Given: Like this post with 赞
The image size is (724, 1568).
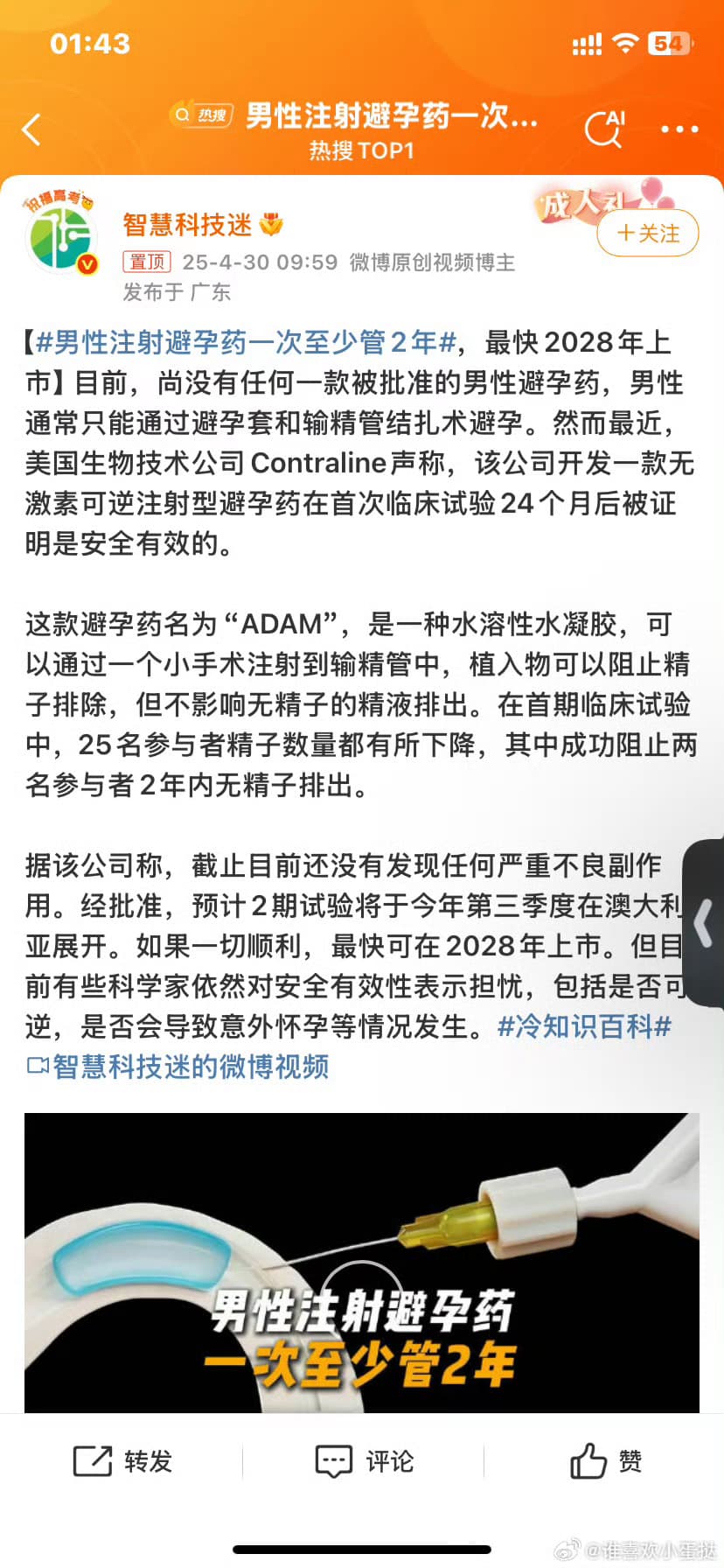Looking at the screenshot, I should [x=605, y=1460].
